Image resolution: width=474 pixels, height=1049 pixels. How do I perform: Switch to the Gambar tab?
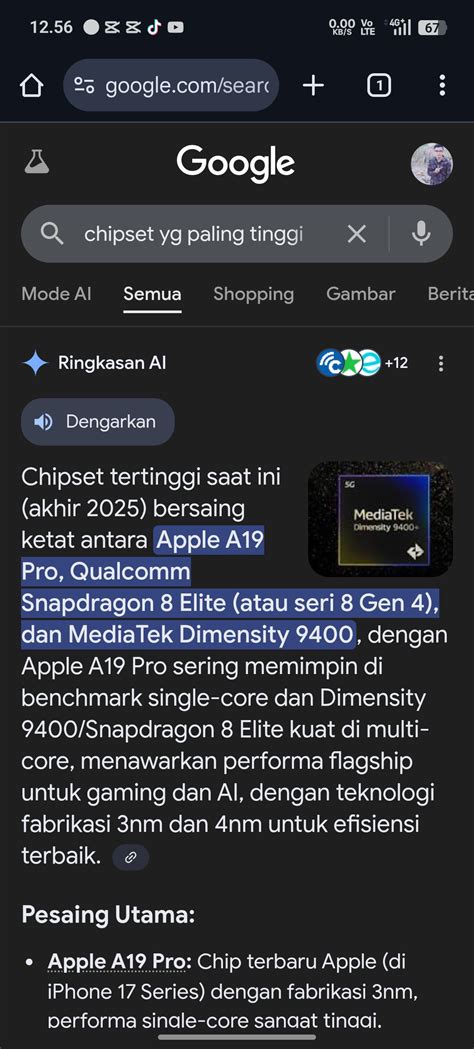coord(360,294)
